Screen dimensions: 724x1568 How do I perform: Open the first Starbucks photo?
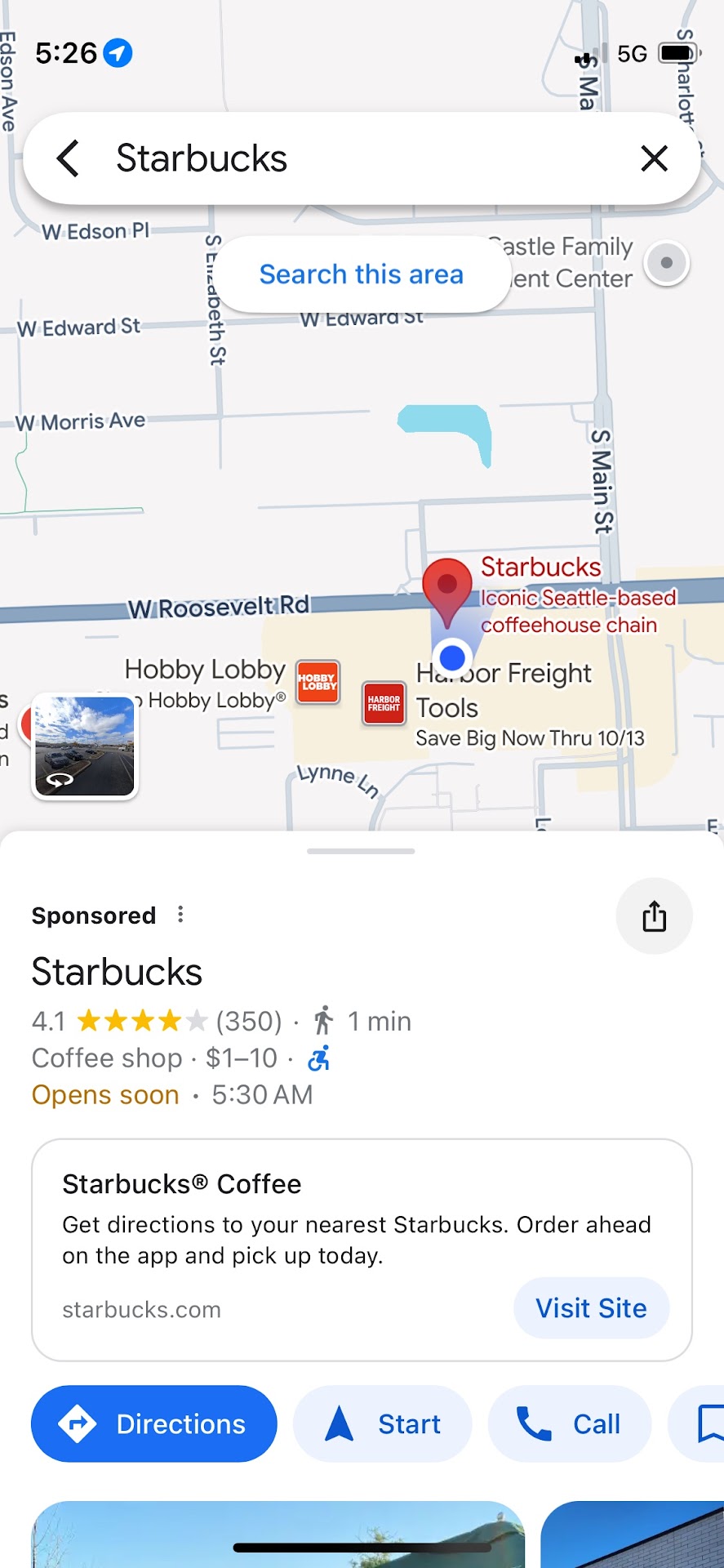(278, 1534)
